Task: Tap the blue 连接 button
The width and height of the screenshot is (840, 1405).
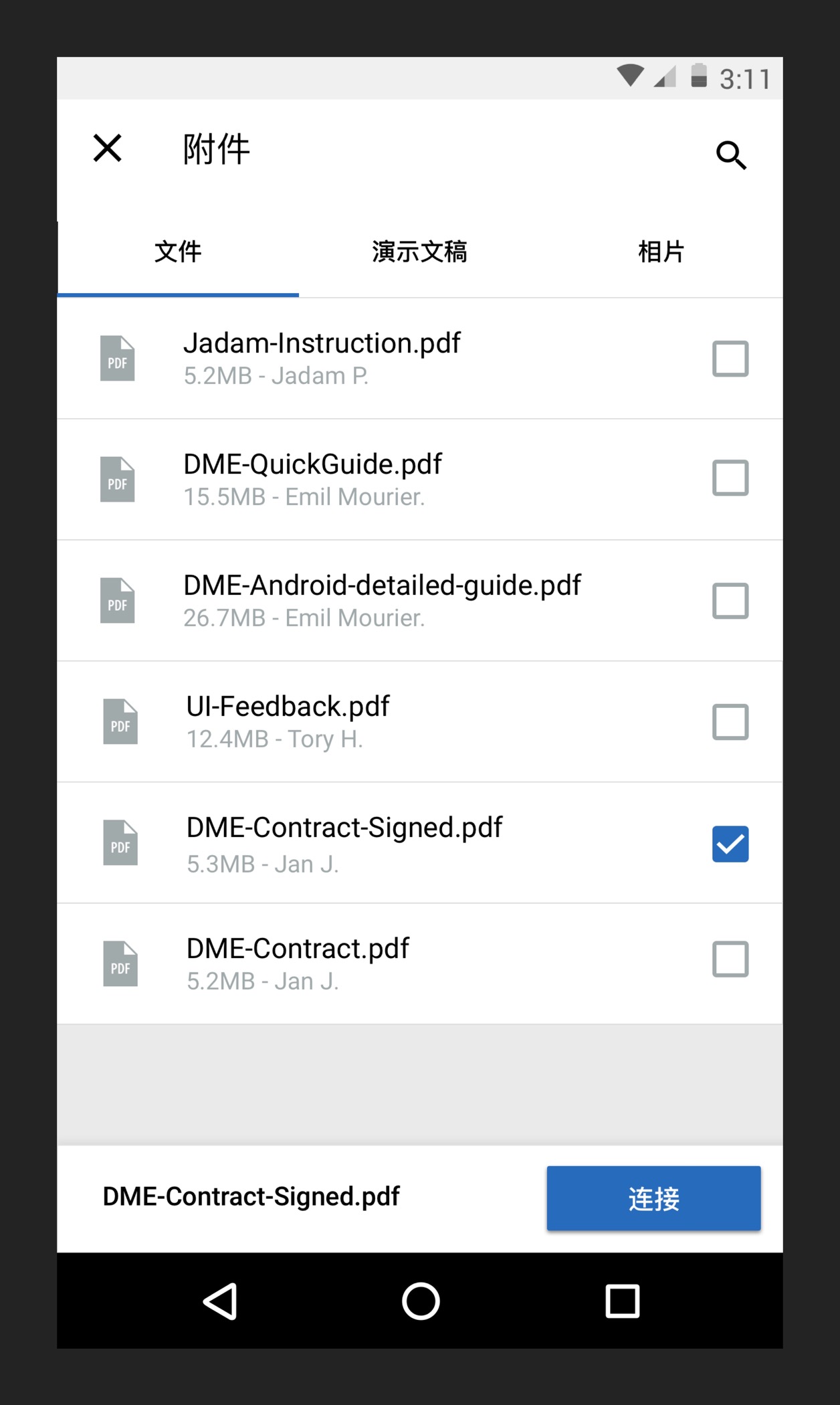Action: coord(653,1198)
